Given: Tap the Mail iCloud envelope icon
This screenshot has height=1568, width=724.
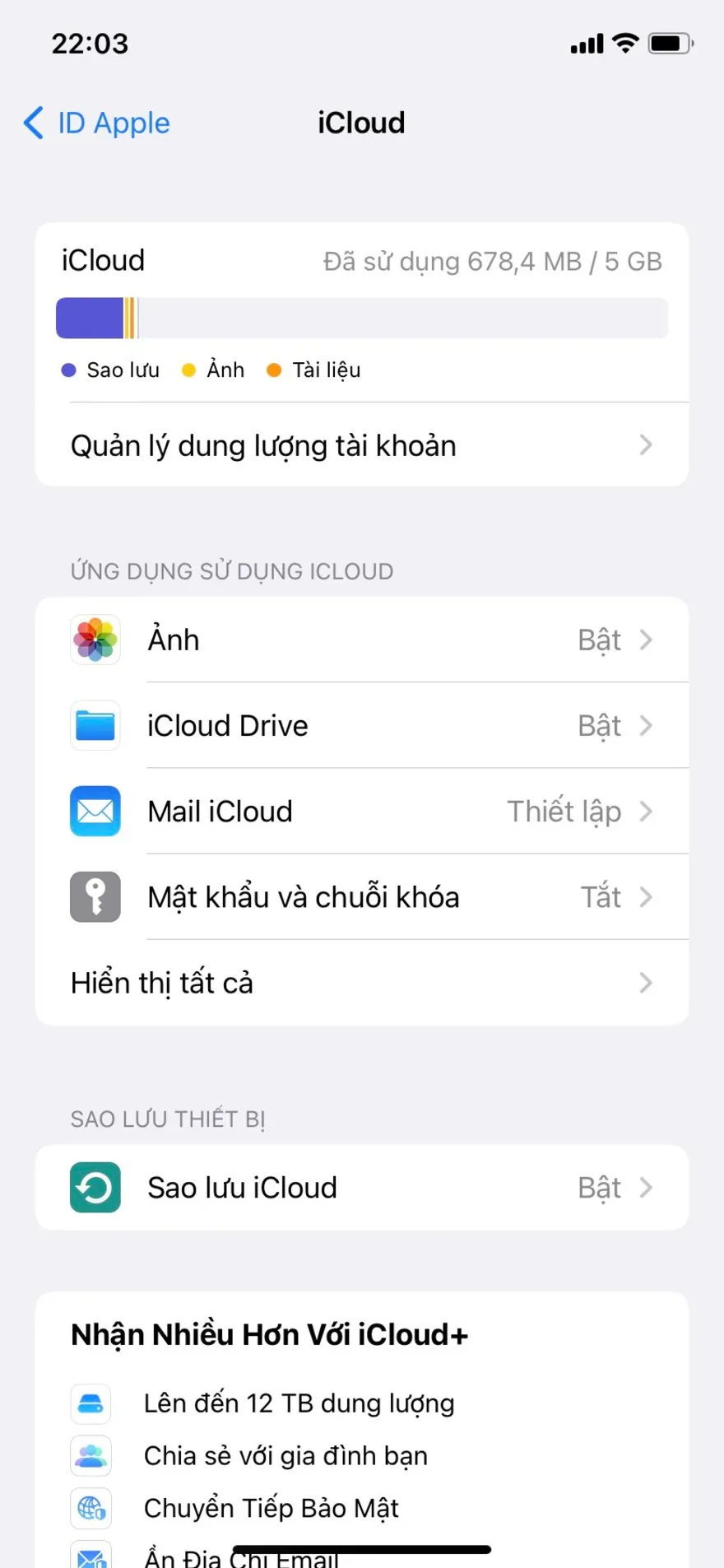Looking at the screenshot, I should [95, 811].
